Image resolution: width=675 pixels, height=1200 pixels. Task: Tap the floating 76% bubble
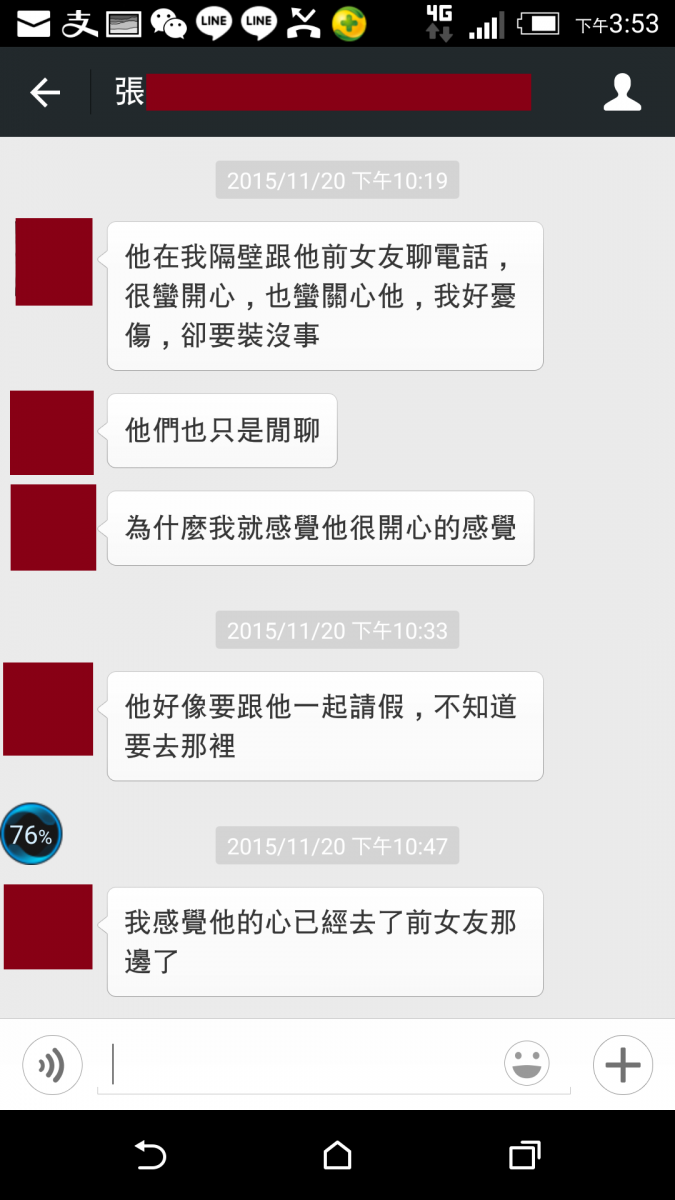tap(32, 834)
